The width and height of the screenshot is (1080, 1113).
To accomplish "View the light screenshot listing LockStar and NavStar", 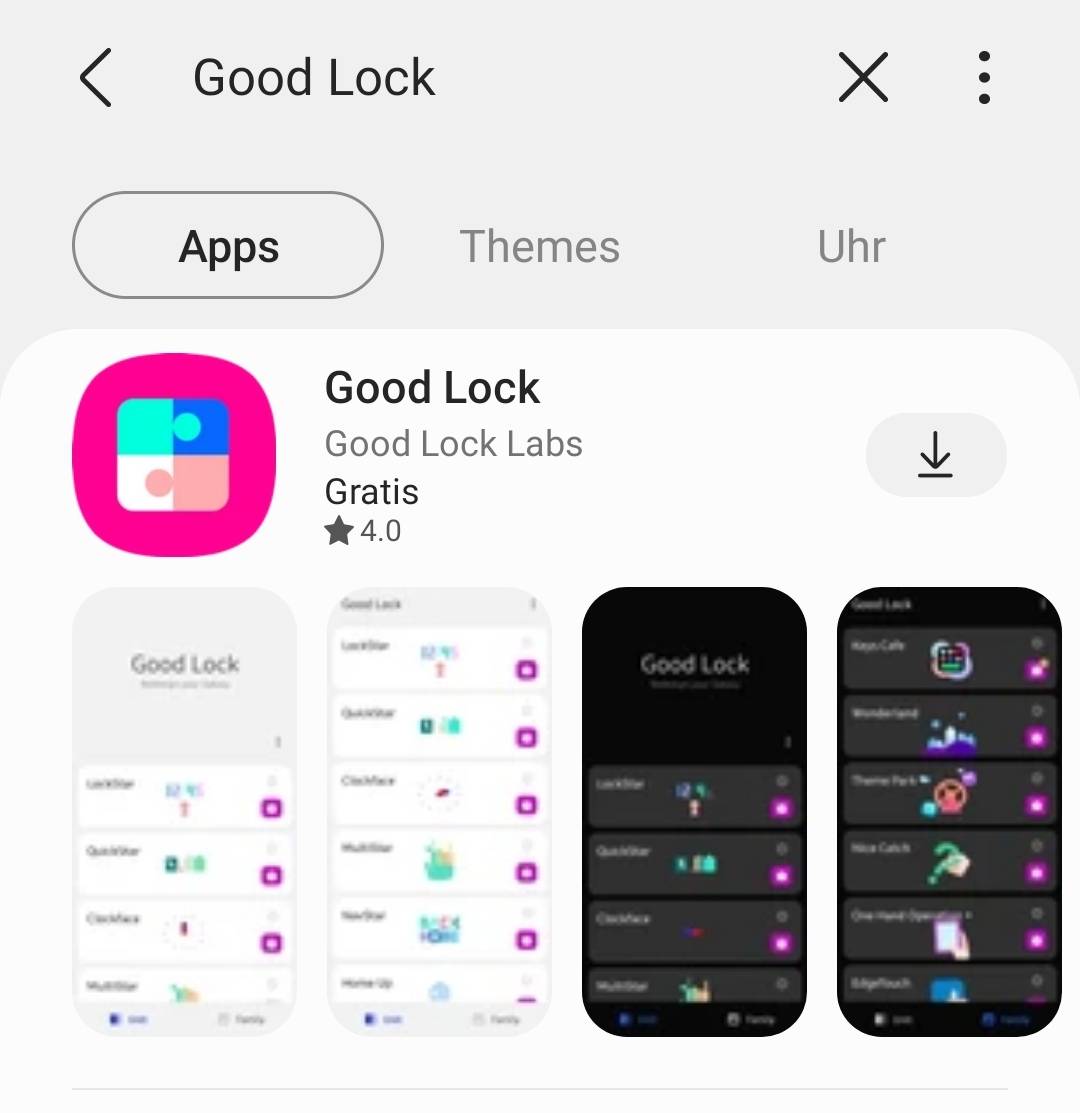I will point(439,811).
